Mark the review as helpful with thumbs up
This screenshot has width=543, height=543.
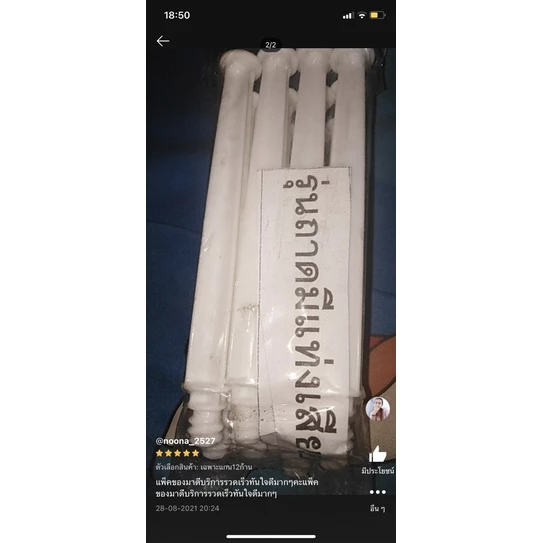377,454
